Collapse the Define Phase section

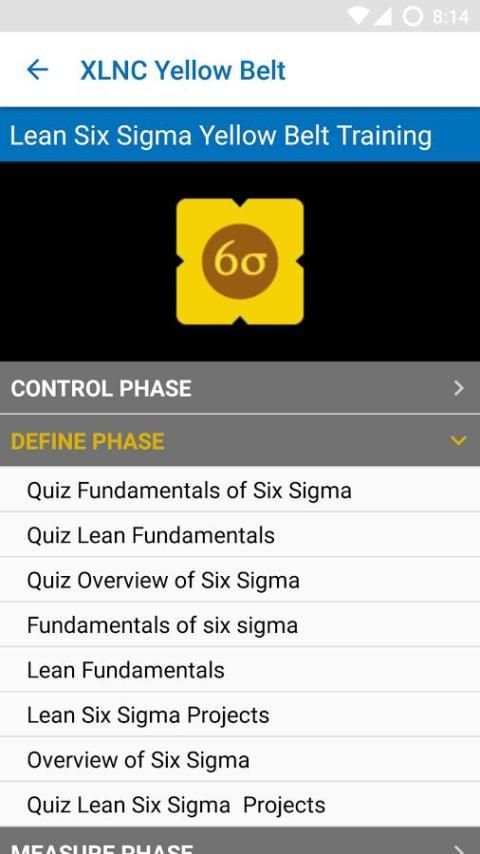pos(240,441)
